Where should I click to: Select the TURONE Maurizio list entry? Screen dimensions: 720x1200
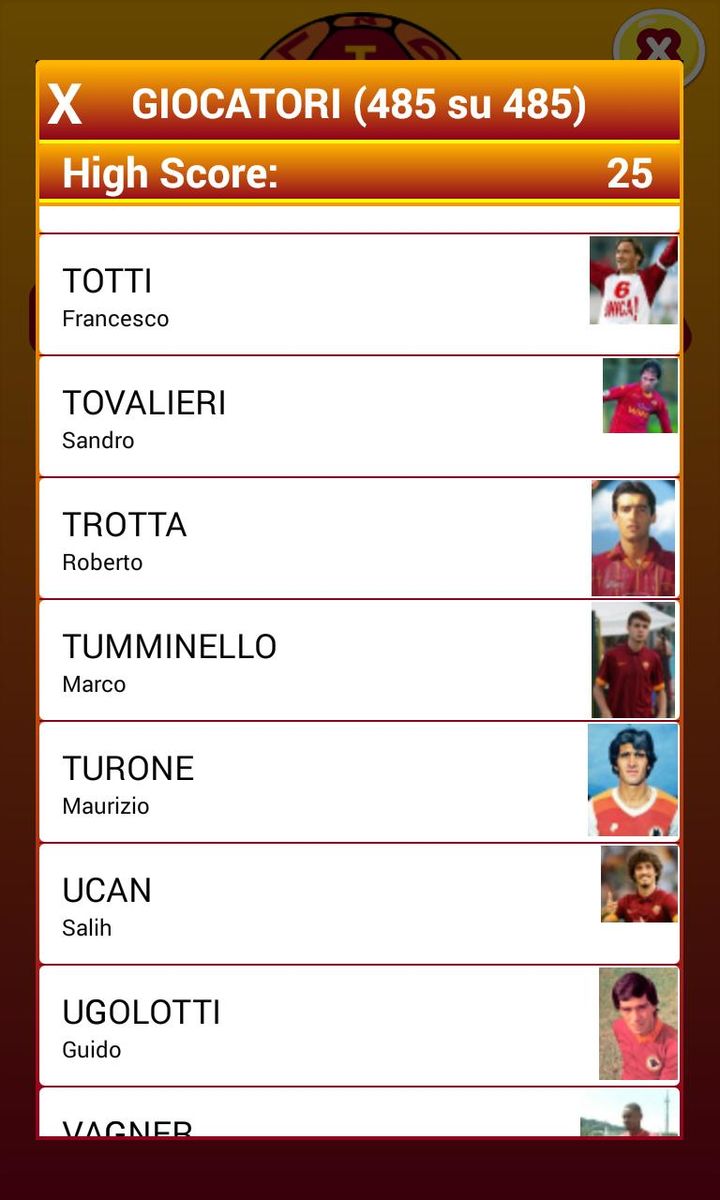[x=300, y=782]
